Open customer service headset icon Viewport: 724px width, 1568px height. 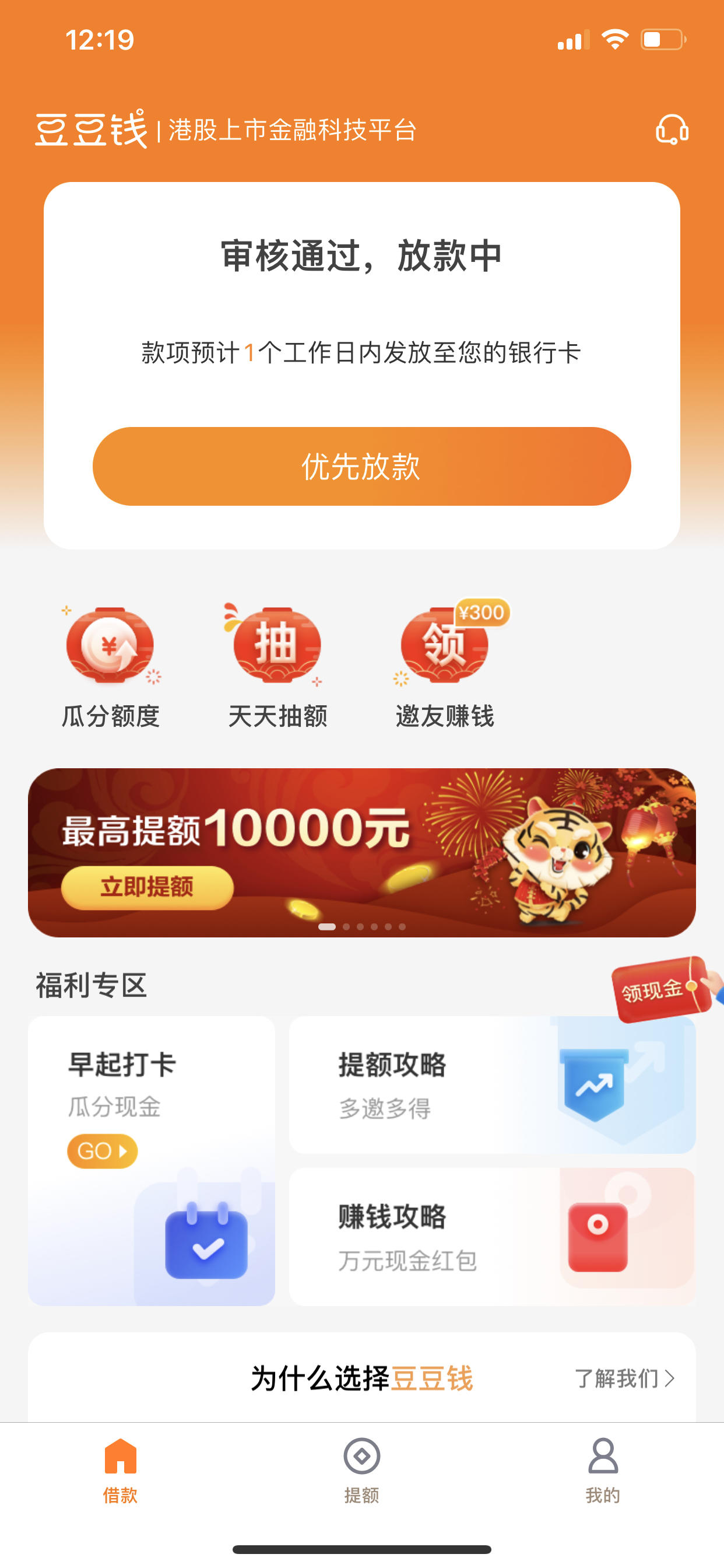[672, 129]
